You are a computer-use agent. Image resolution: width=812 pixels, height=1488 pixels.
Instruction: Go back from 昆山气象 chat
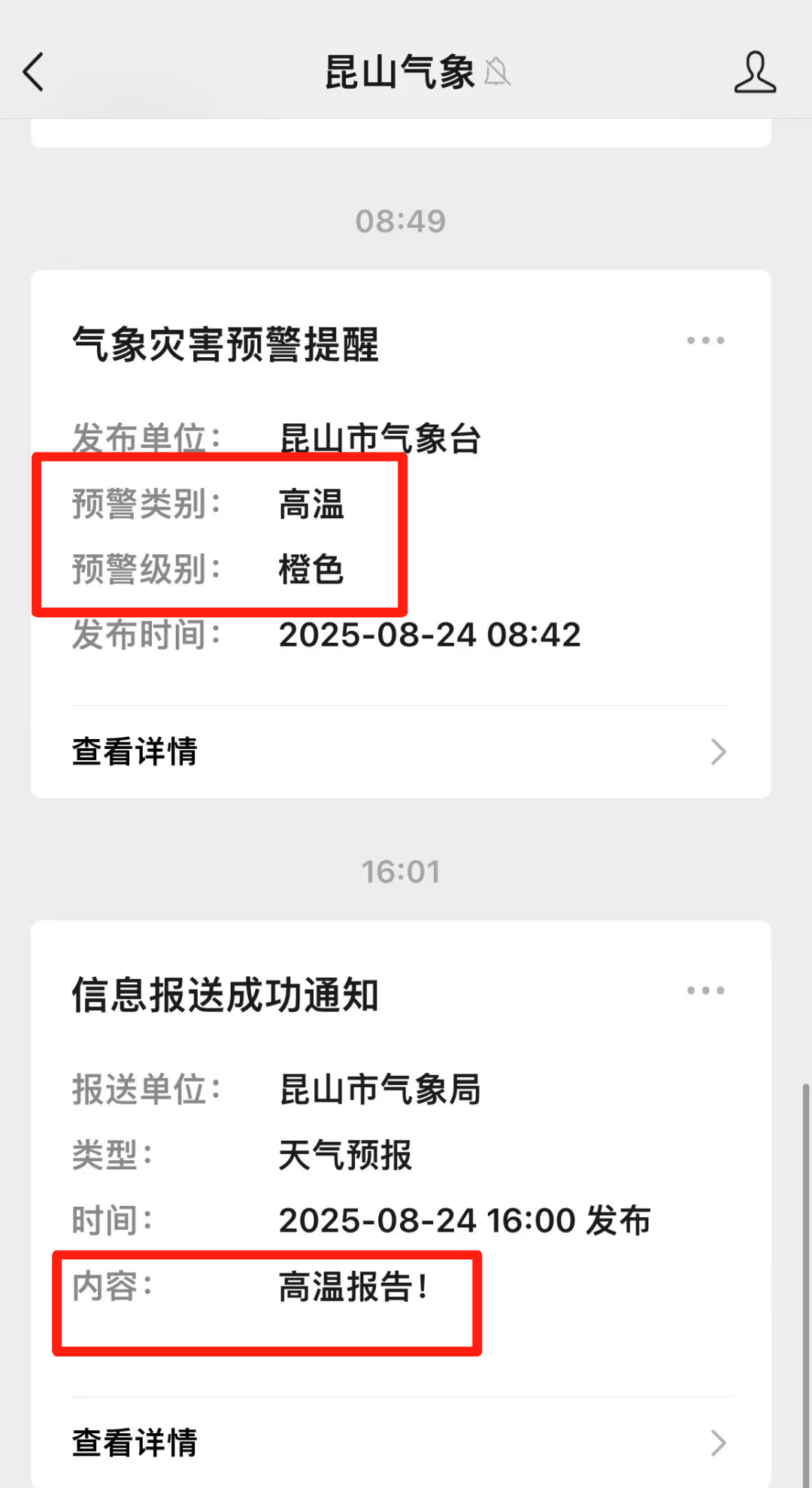[x=34, y=72]
